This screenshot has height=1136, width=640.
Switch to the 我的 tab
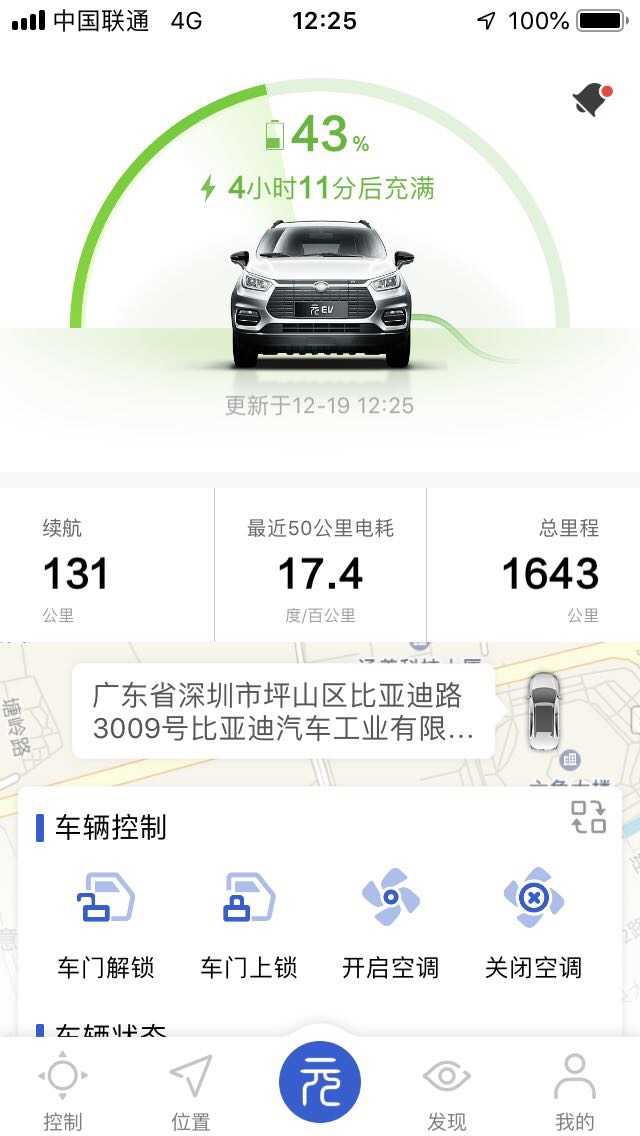pyautogui.click(x=575, y=1092)
